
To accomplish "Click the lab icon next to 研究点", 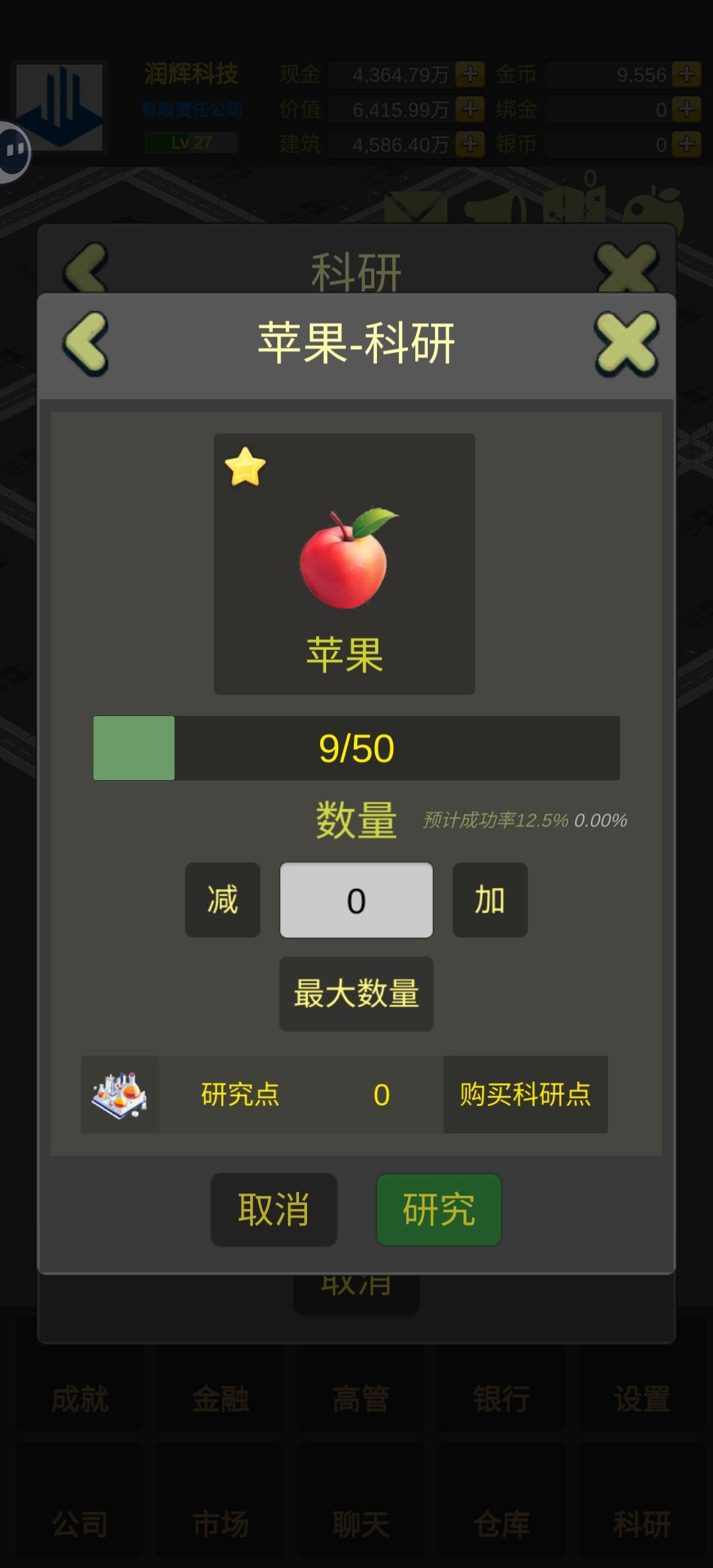I will [120, 1094].
